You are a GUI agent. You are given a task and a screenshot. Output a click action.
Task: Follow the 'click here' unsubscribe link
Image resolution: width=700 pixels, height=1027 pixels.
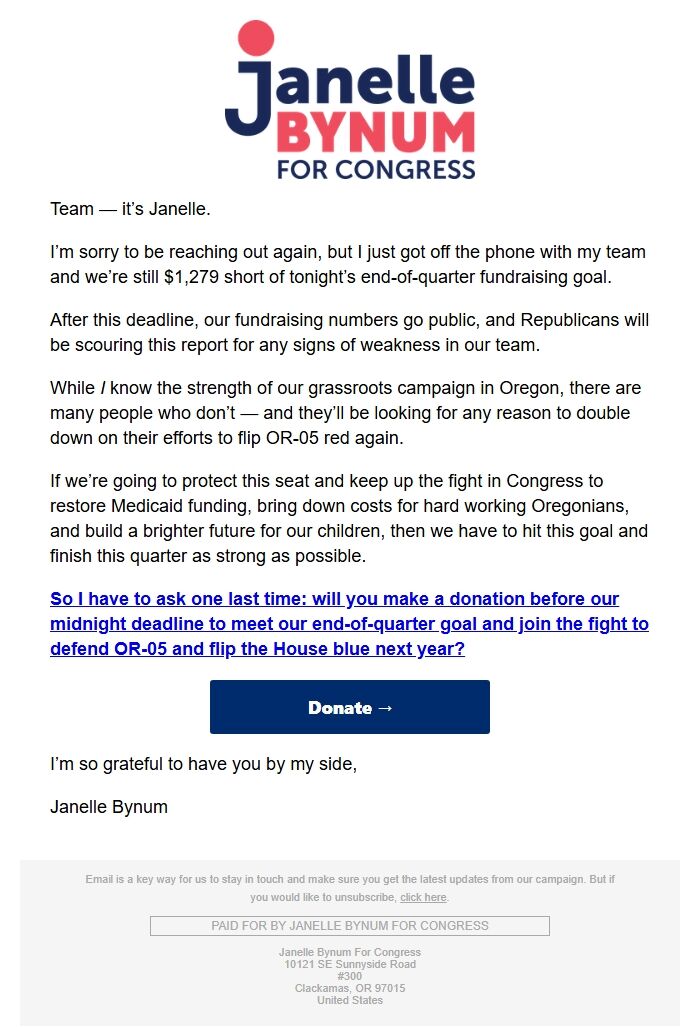[423, 898]
